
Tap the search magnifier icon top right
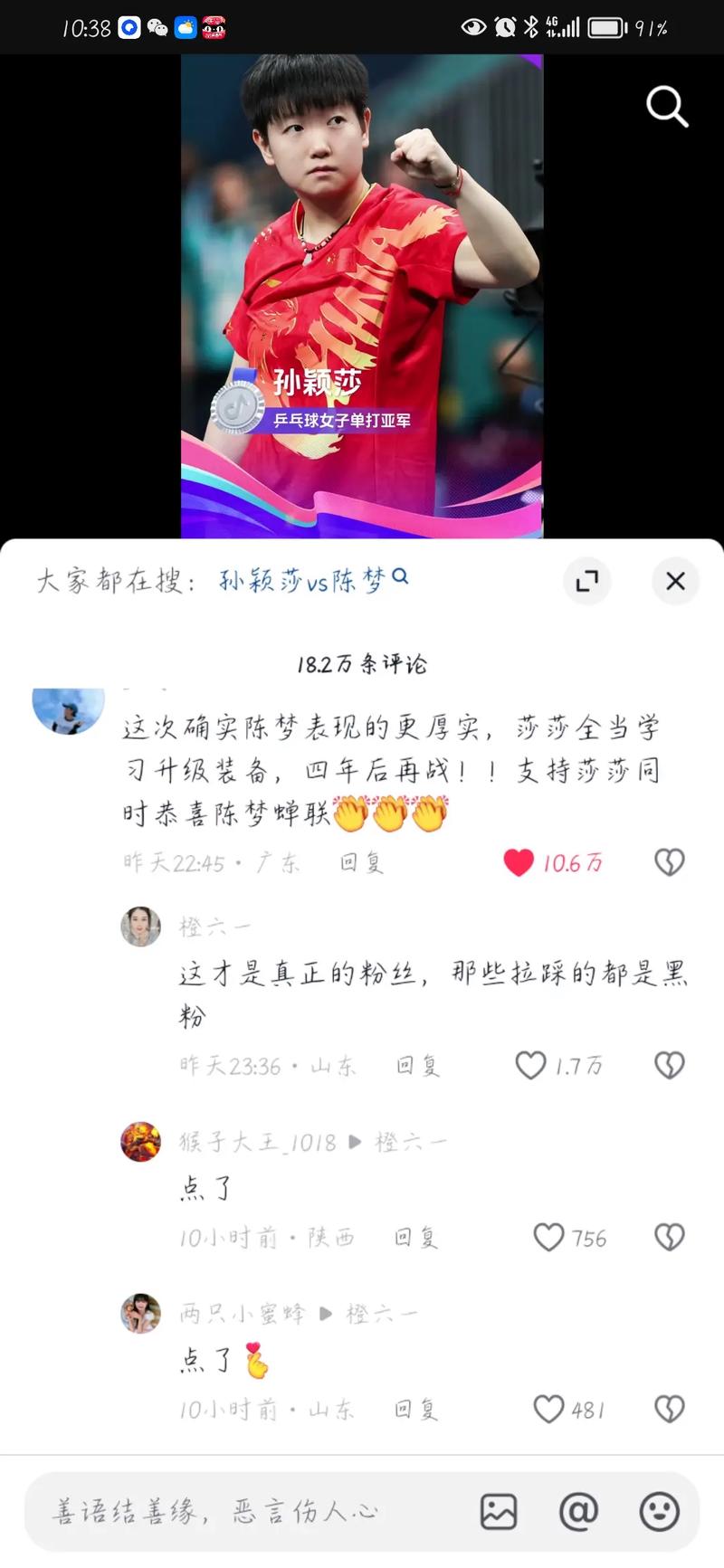(668, 107)
